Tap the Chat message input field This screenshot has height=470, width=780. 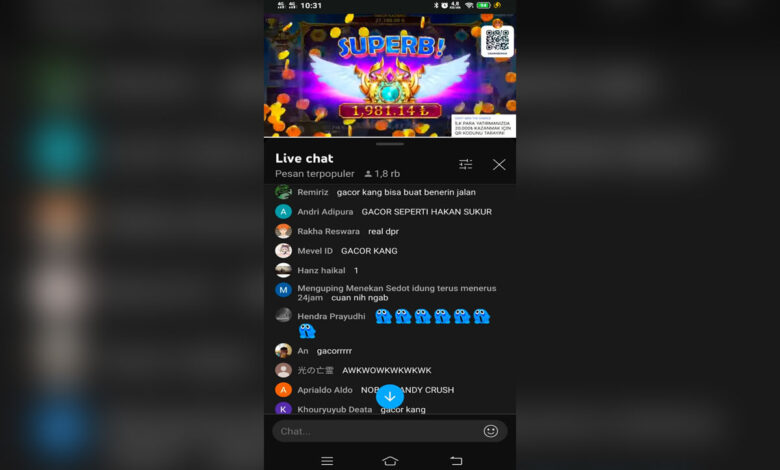[x=375, y=431]
